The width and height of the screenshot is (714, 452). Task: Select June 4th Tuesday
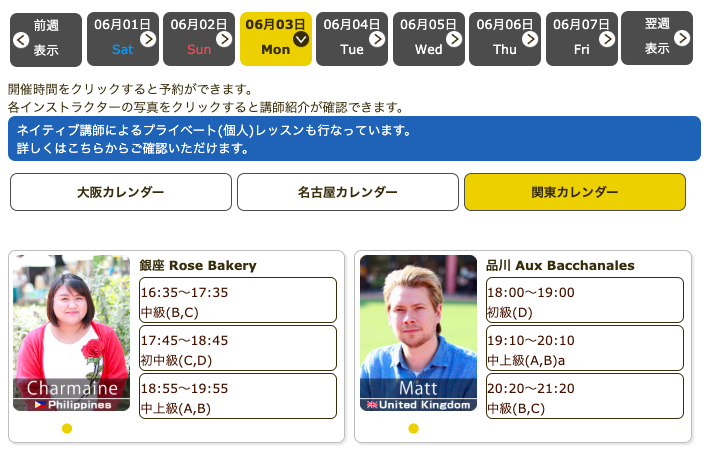point(352,39)
